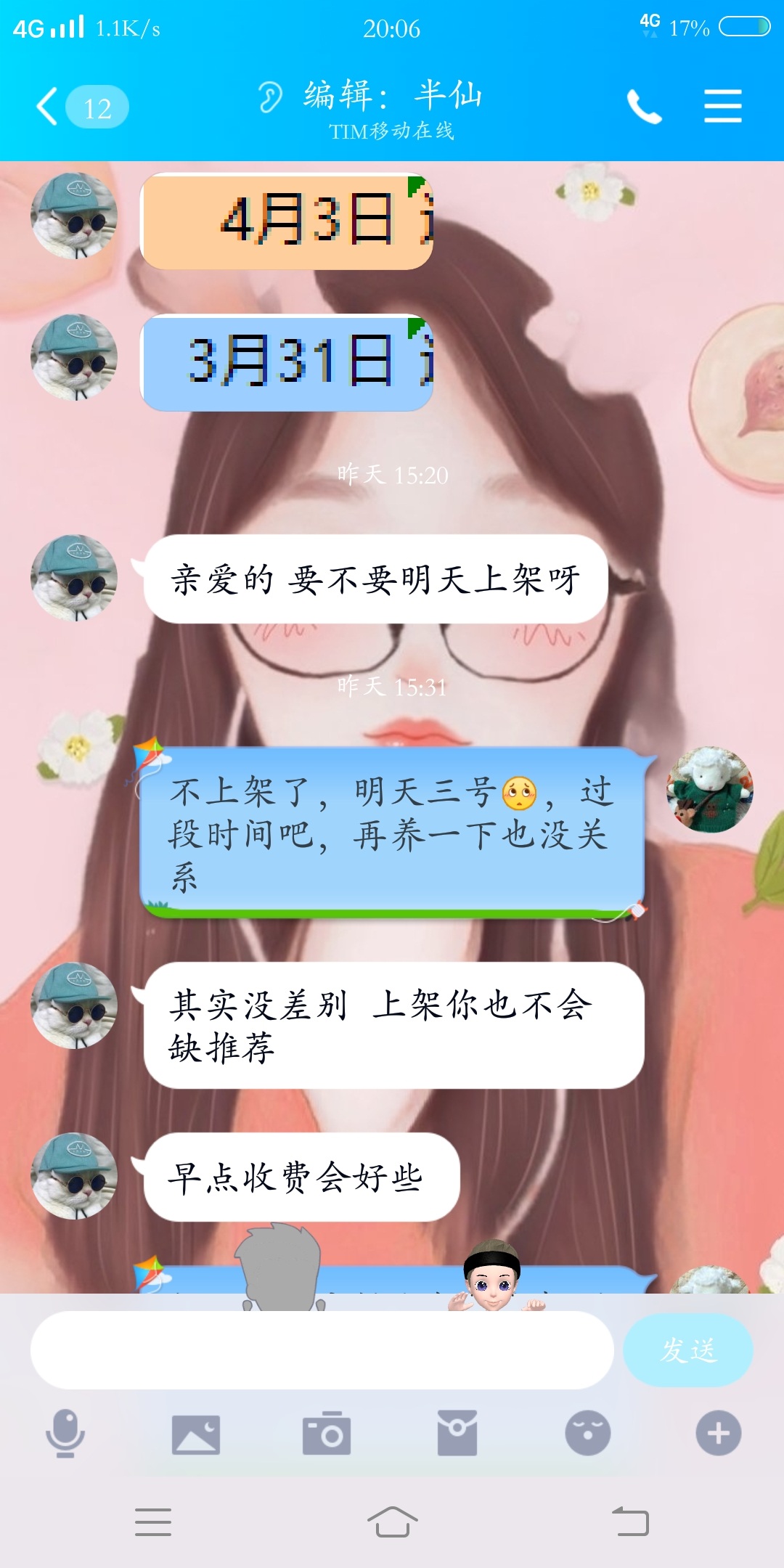Tap the system home button
This screenshot has width=784, height=1568.
pos(392,1521)
